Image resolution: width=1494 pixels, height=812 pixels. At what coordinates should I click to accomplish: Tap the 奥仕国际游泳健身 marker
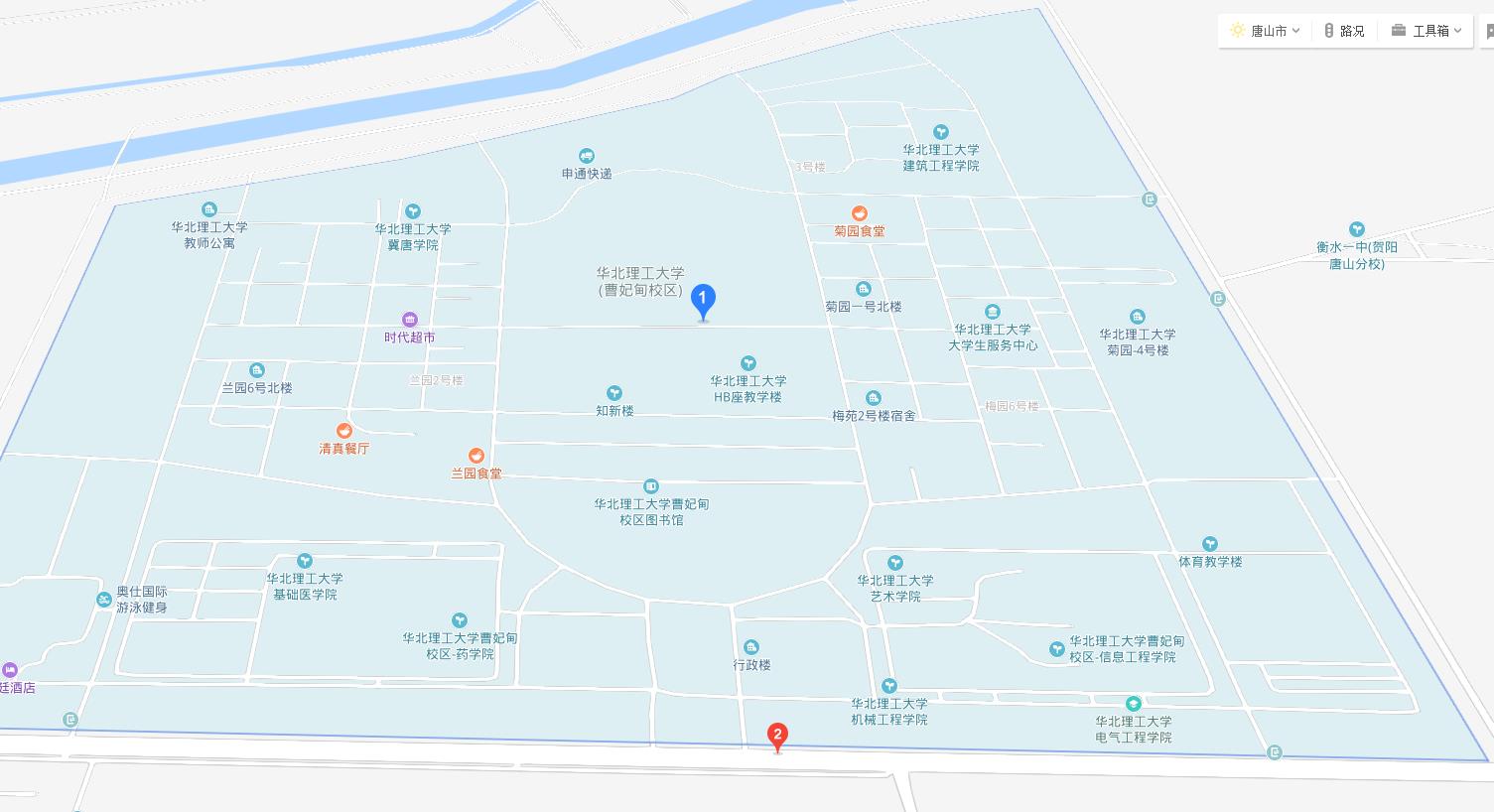[x=104, y=600]
